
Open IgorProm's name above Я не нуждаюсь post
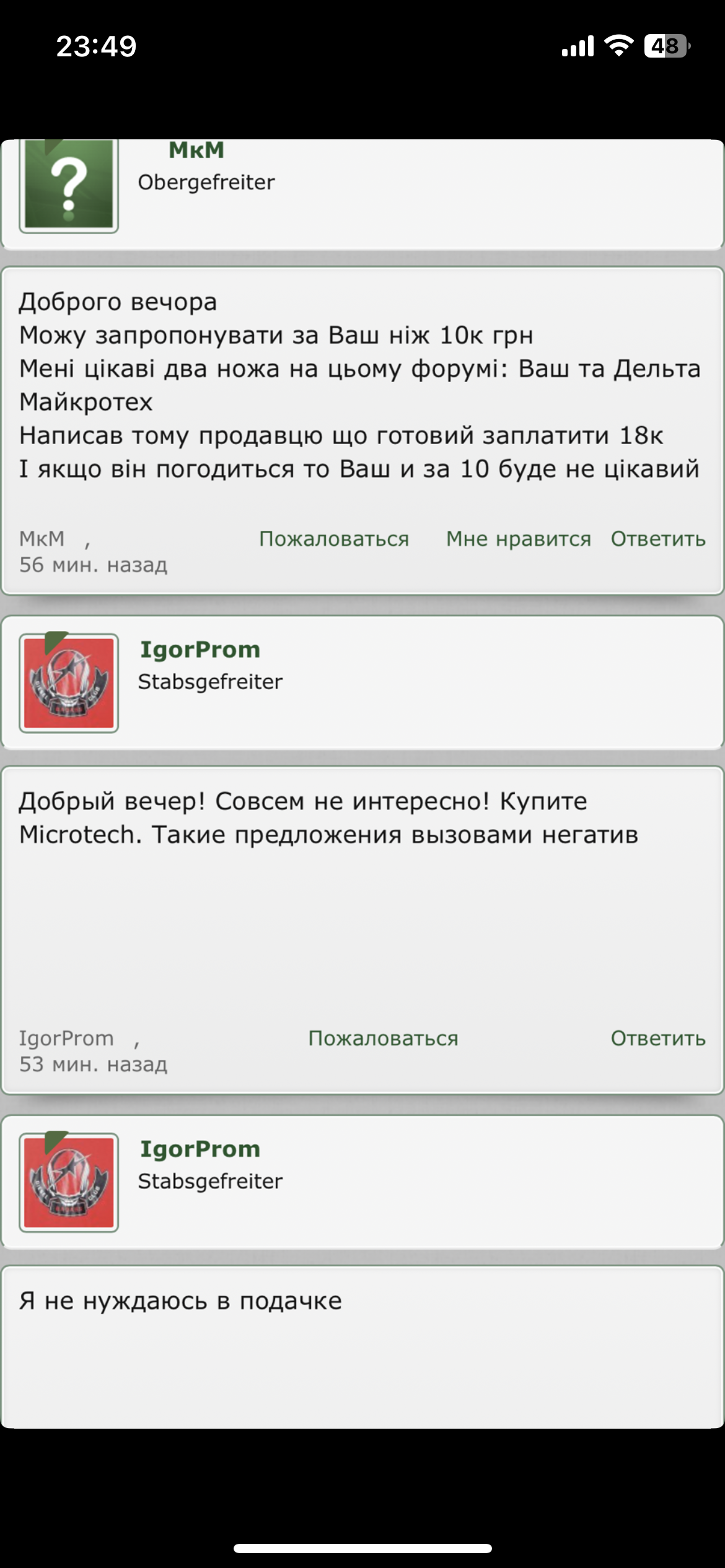point(200,1149)
